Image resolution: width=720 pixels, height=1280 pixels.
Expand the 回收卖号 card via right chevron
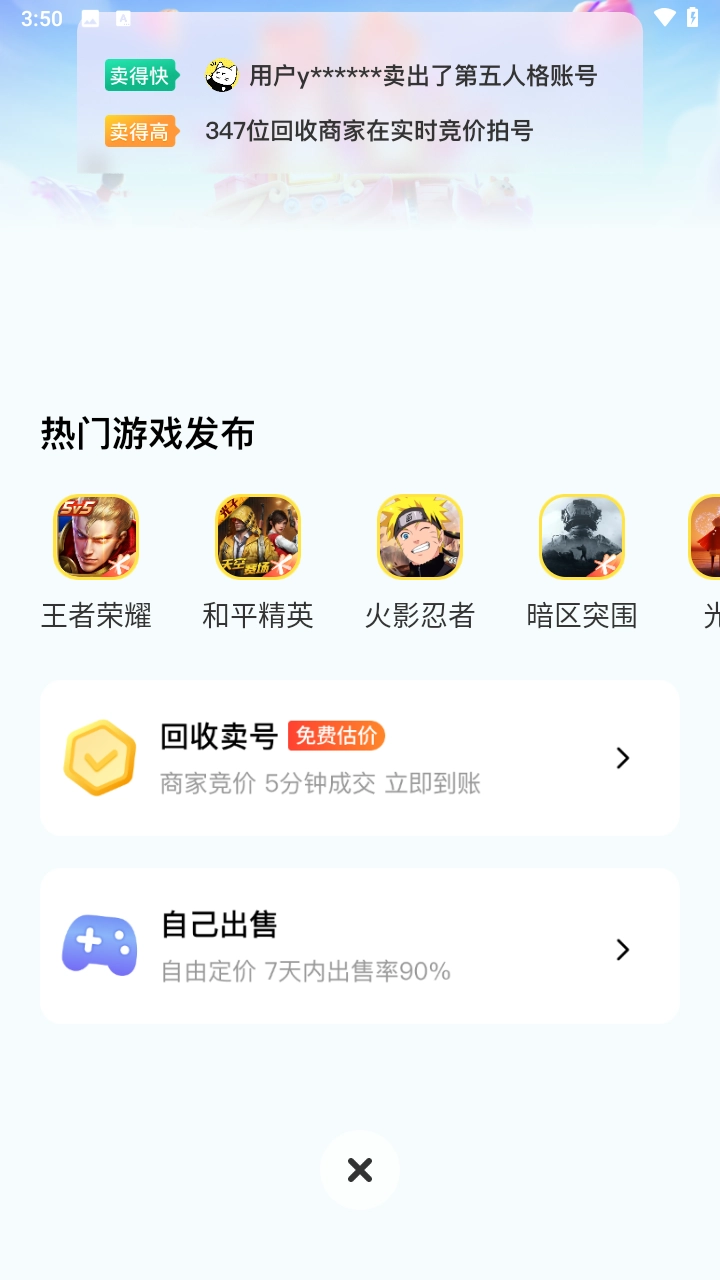623,758
